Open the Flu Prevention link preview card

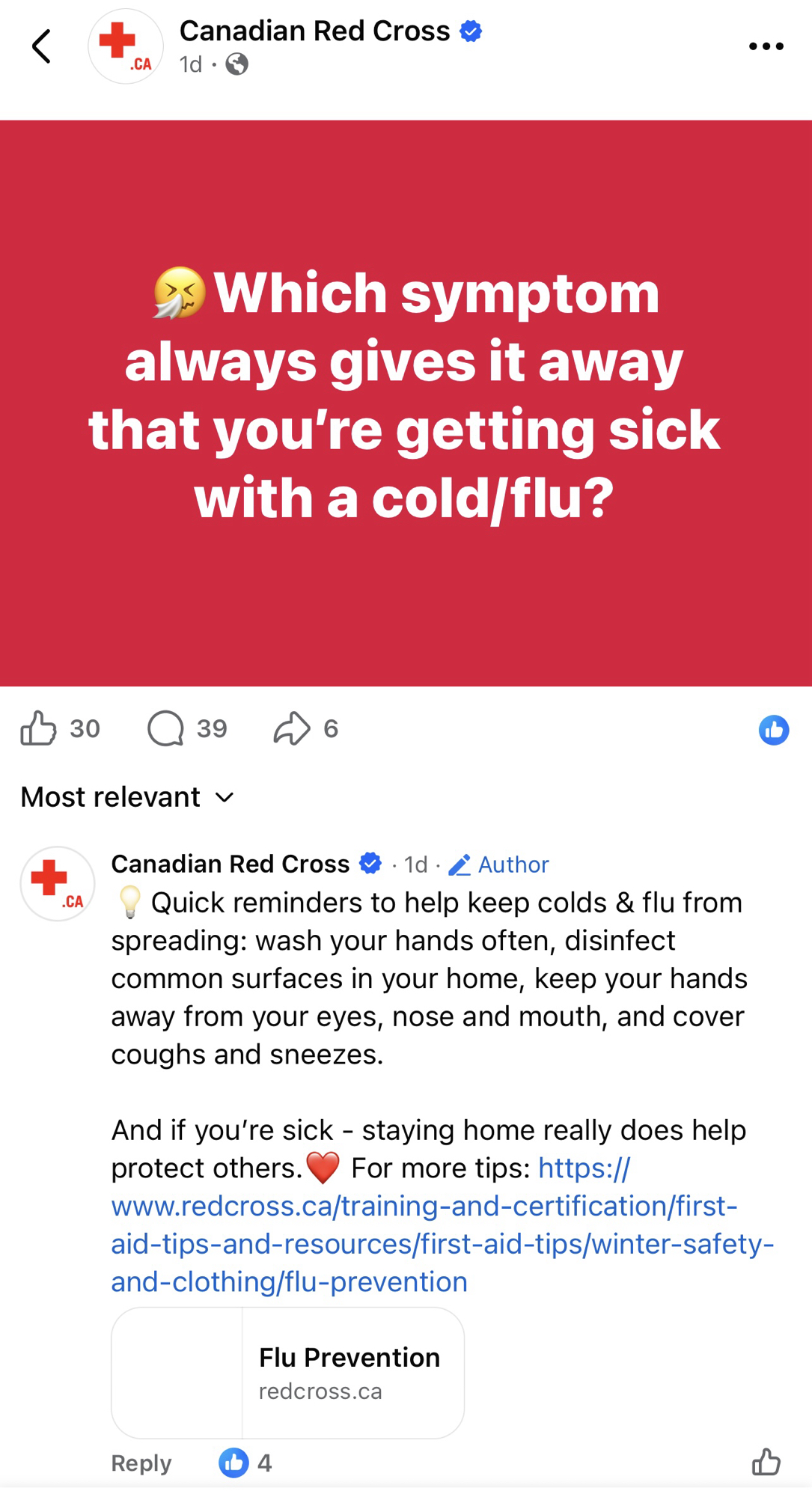288,1373
